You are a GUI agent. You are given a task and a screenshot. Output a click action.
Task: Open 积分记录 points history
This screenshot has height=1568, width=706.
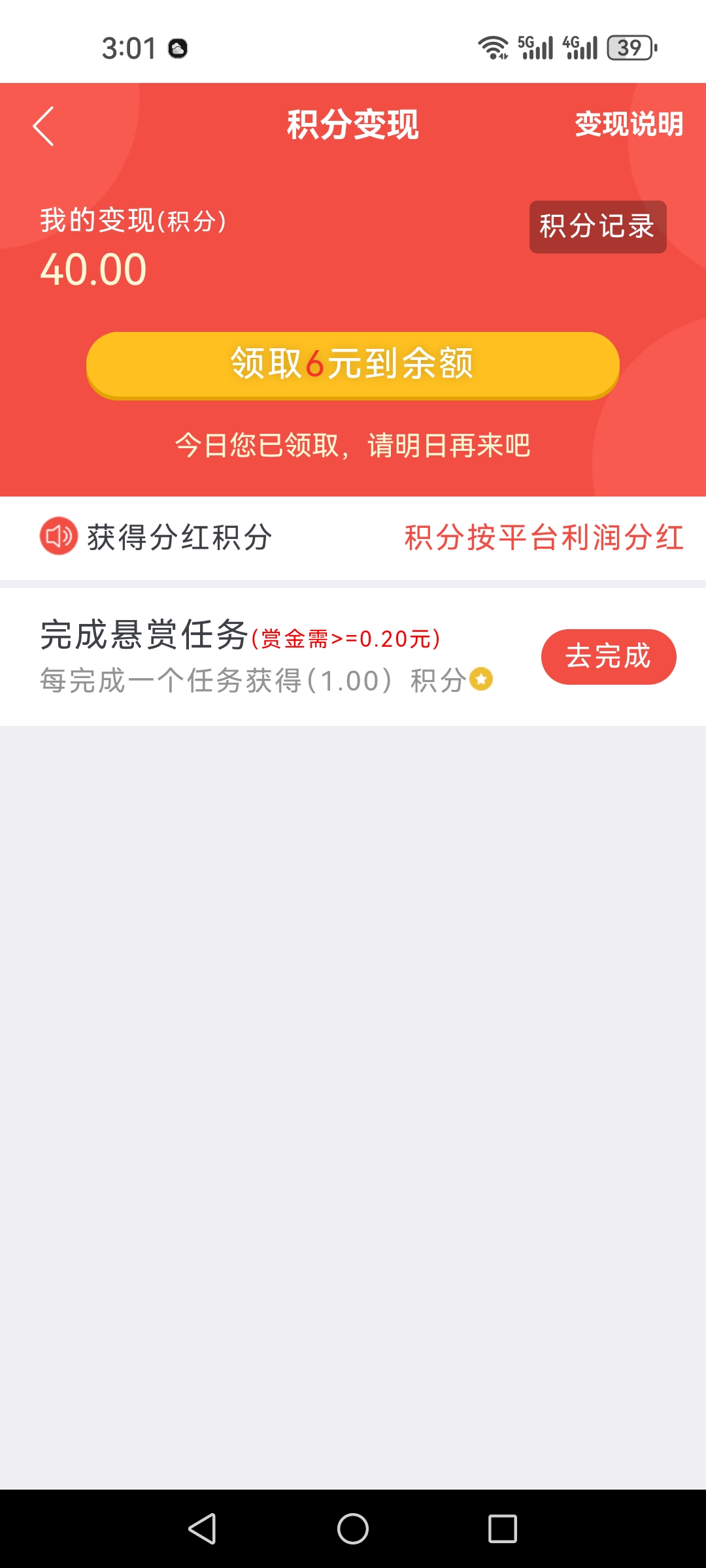(597, 227)
